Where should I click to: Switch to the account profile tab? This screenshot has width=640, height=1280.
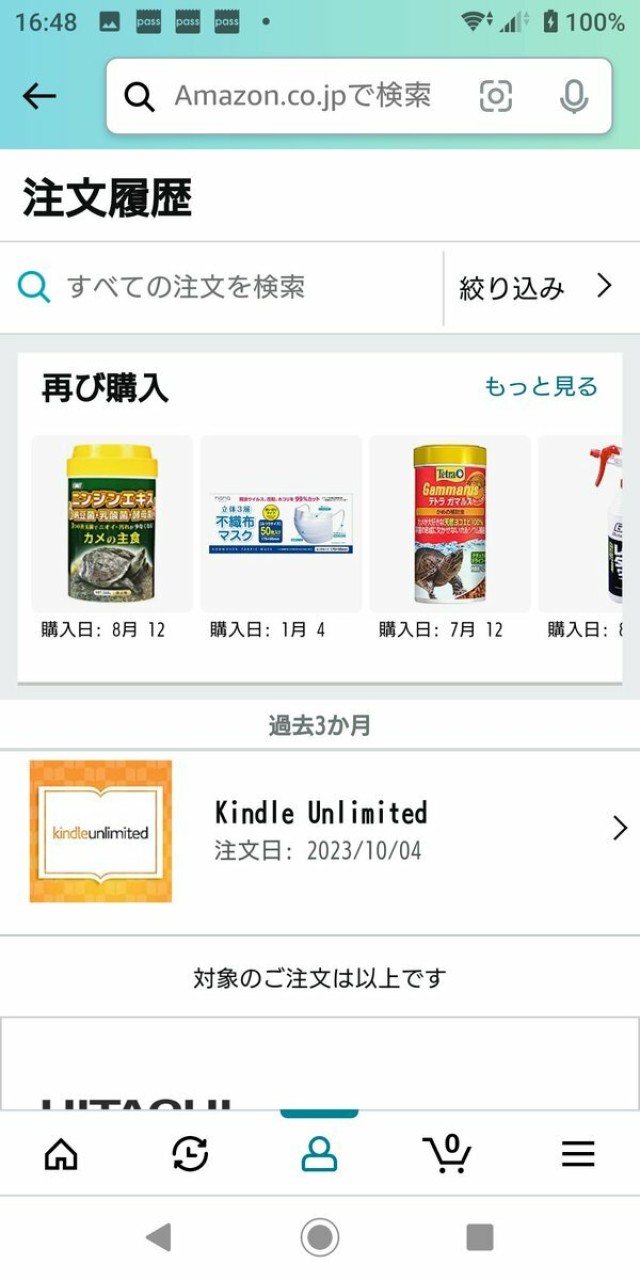click(x=319, y=1153)
